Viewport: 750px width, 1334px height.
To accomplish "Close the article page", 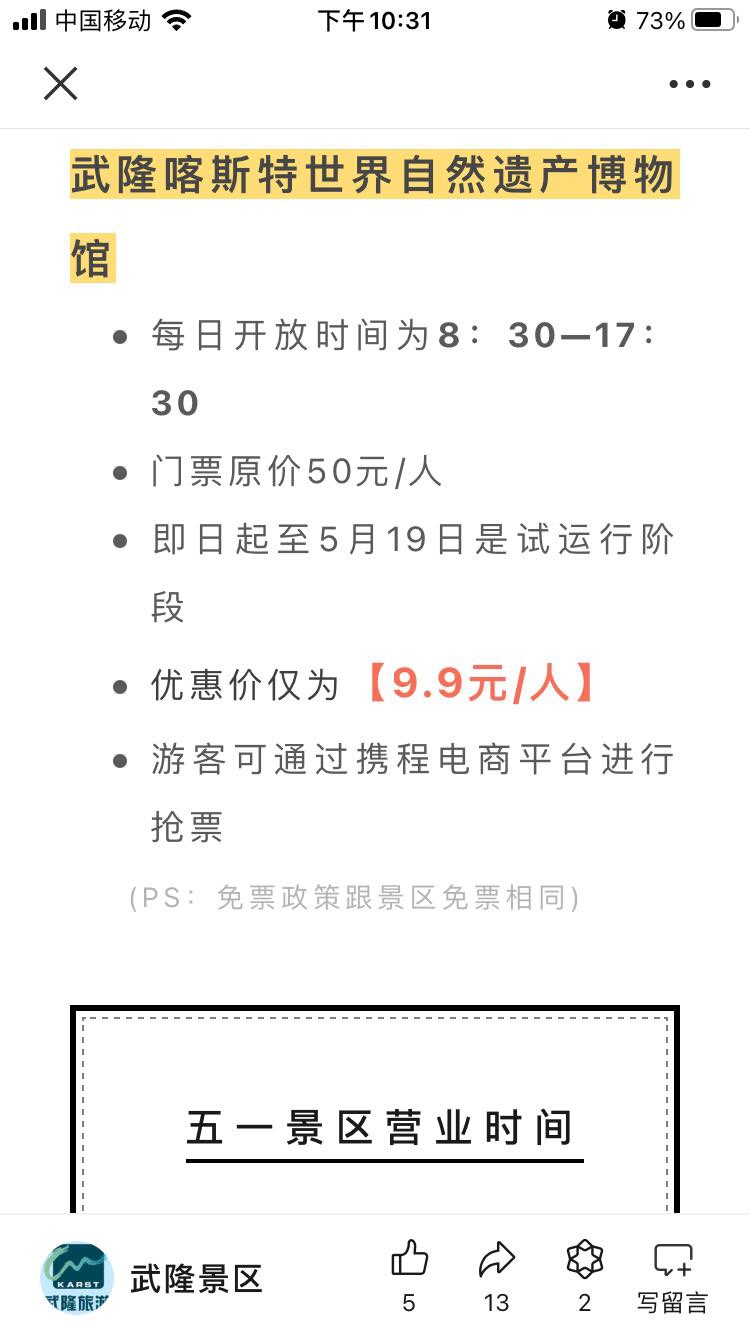I will [x=60, y=84].
